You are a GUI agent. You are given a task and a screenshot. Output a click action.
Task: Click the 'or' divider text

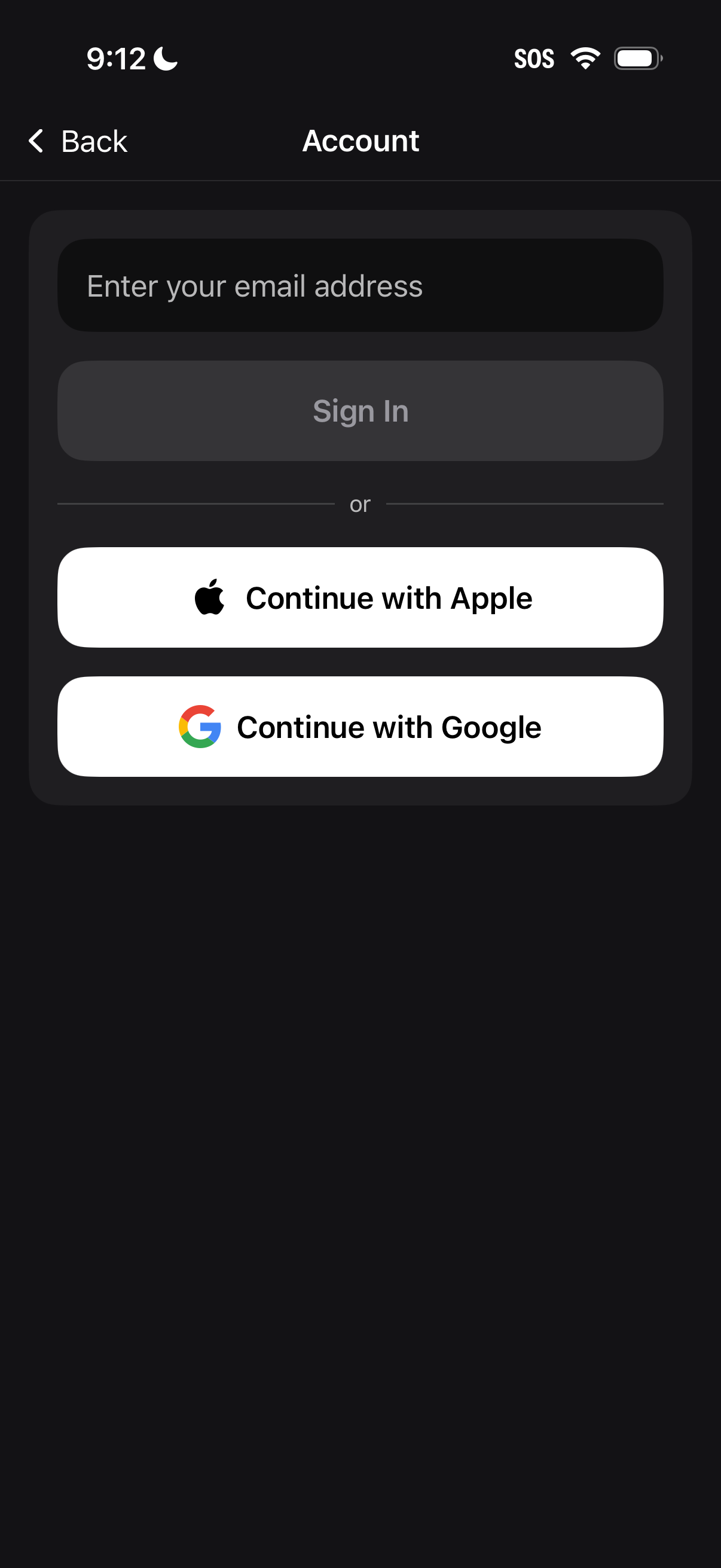(360, 504)
